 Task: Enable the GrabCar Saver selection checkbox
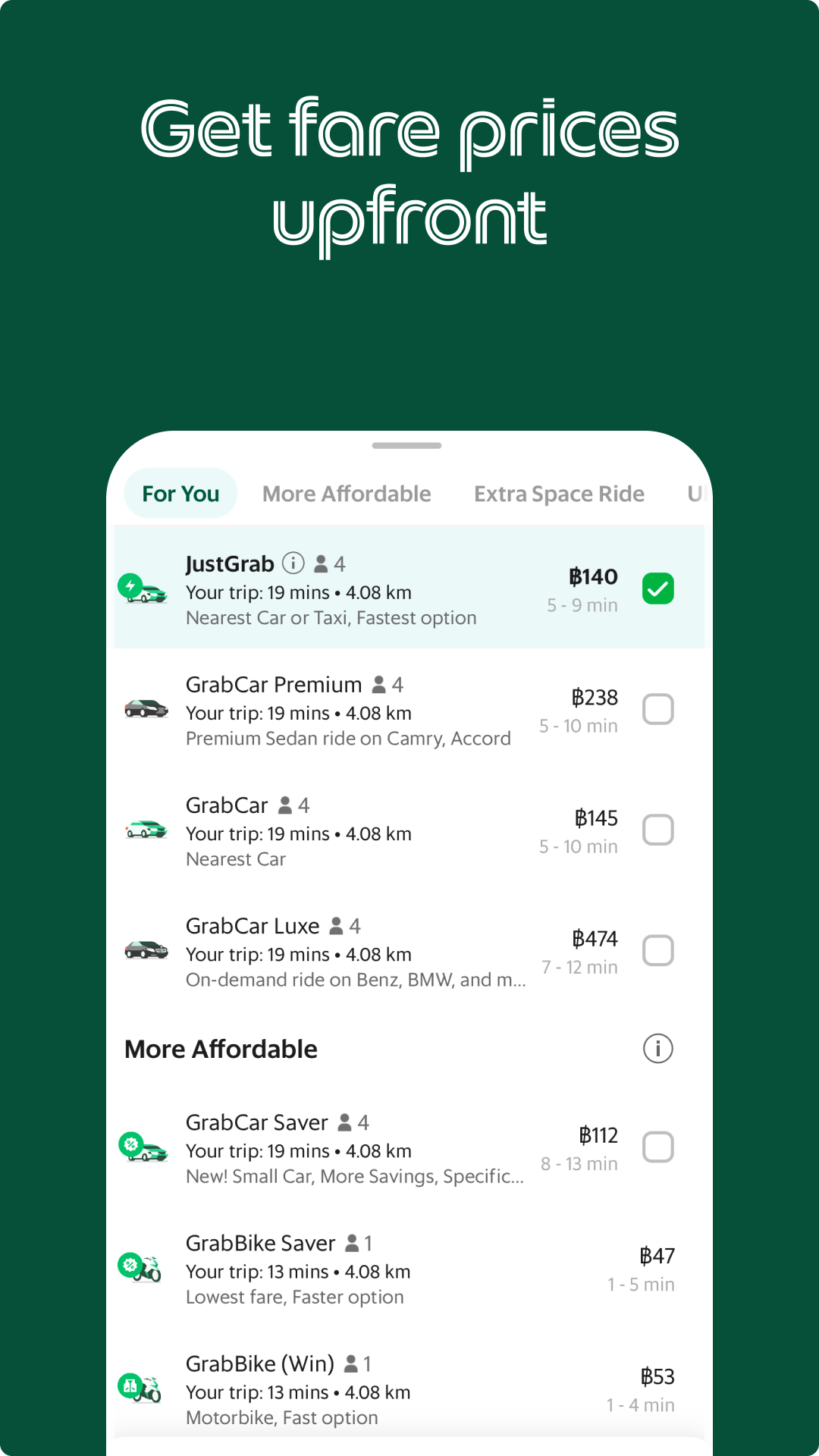(x=657, y=1147)
